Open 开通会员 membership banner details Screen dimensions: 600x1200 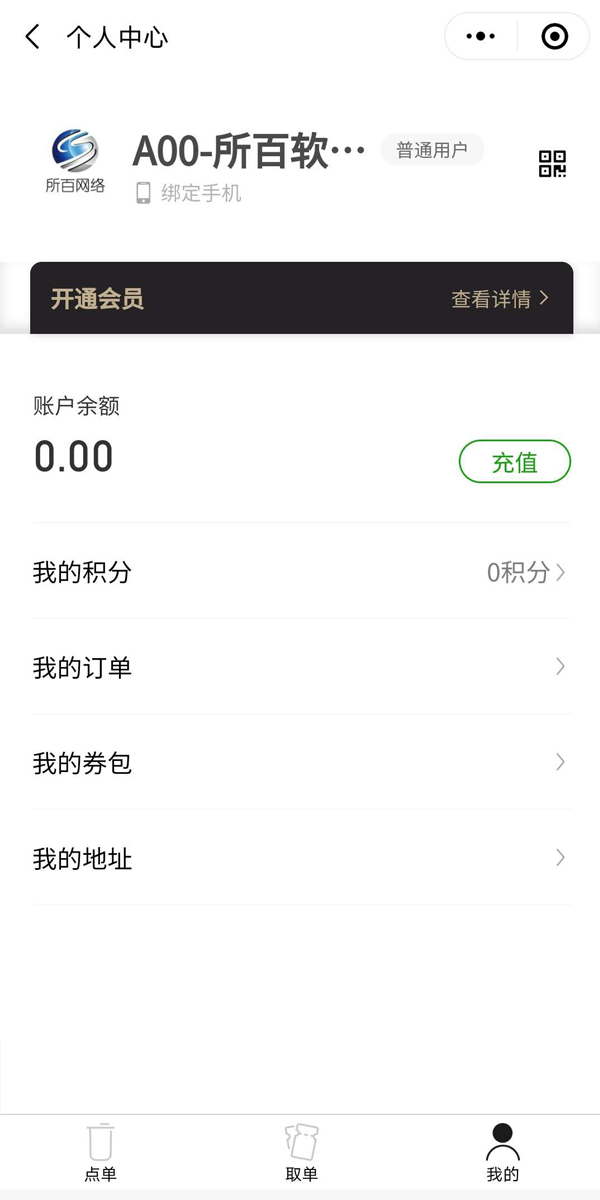coord(301,298)
